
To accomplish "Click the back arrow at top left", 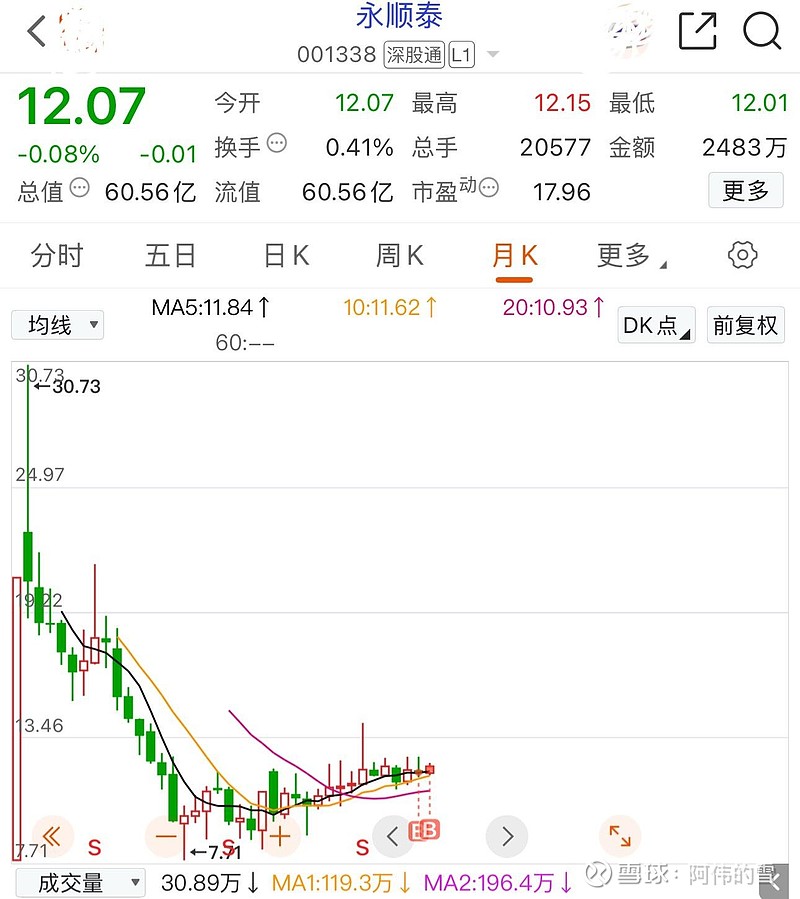I will click(x=36, y=31).
